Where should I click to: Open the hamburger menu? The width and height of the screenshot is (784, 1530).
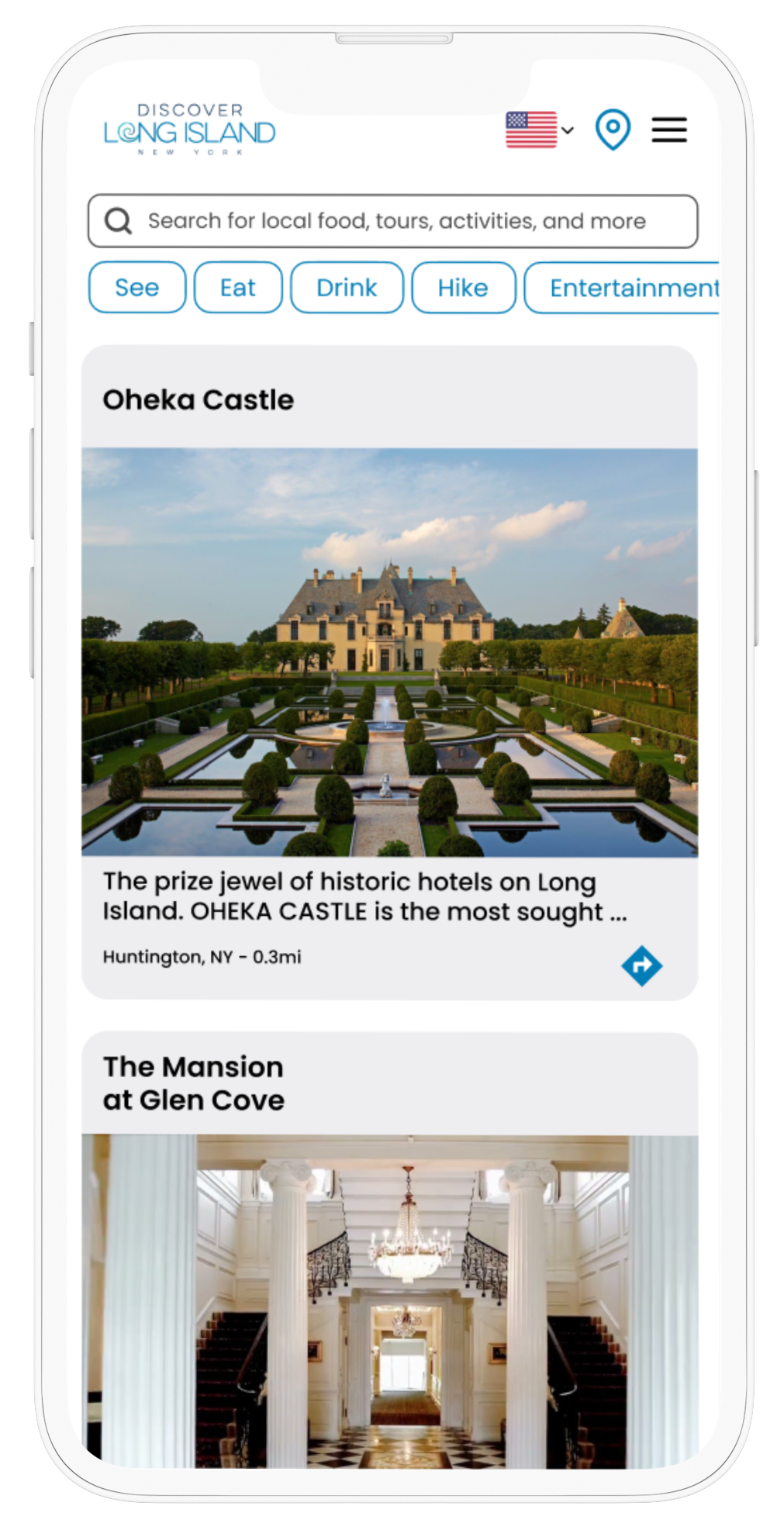pos(668,130)
